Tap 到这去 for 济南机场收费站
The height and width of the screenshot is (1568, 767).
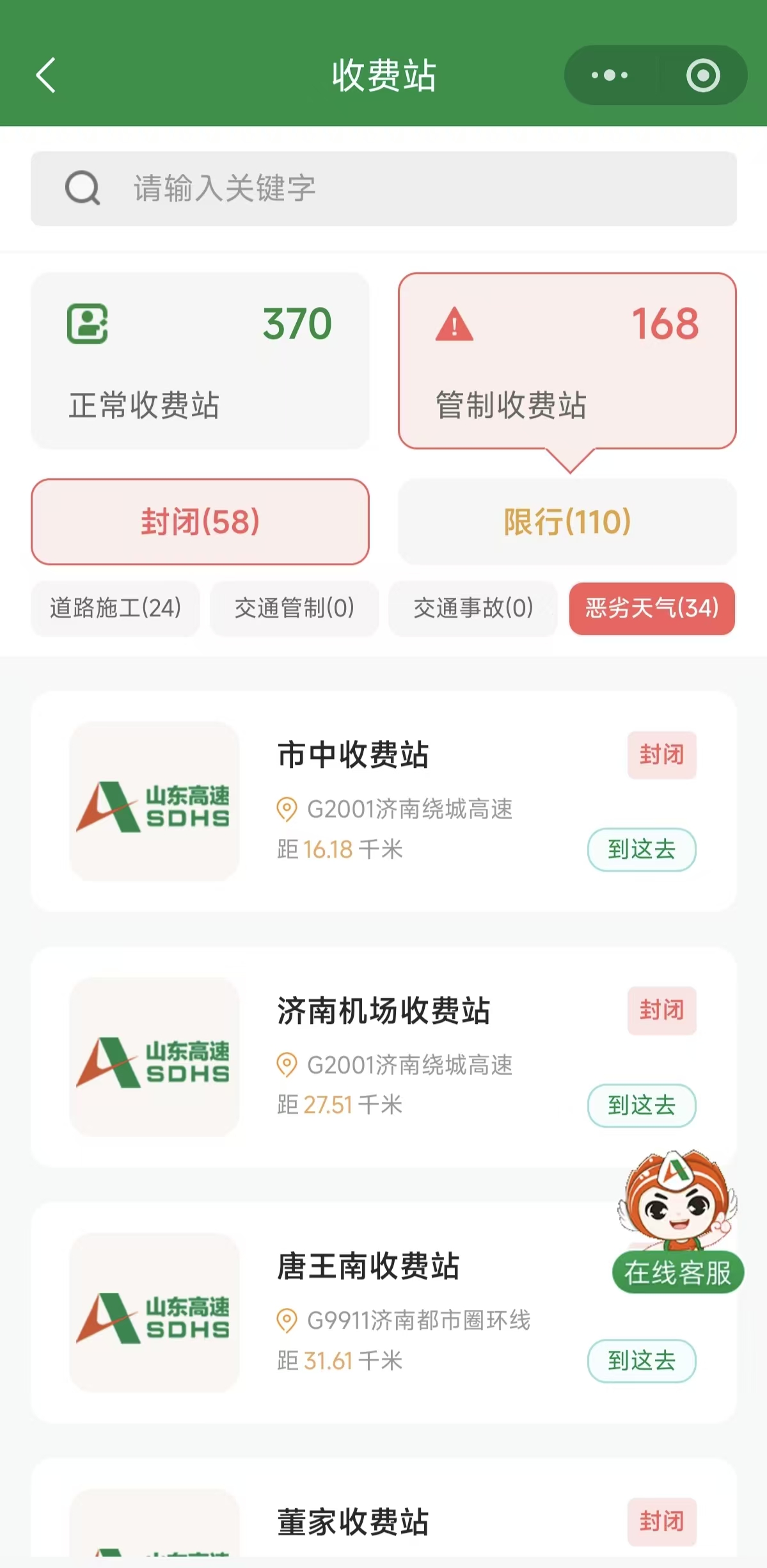642,1105
